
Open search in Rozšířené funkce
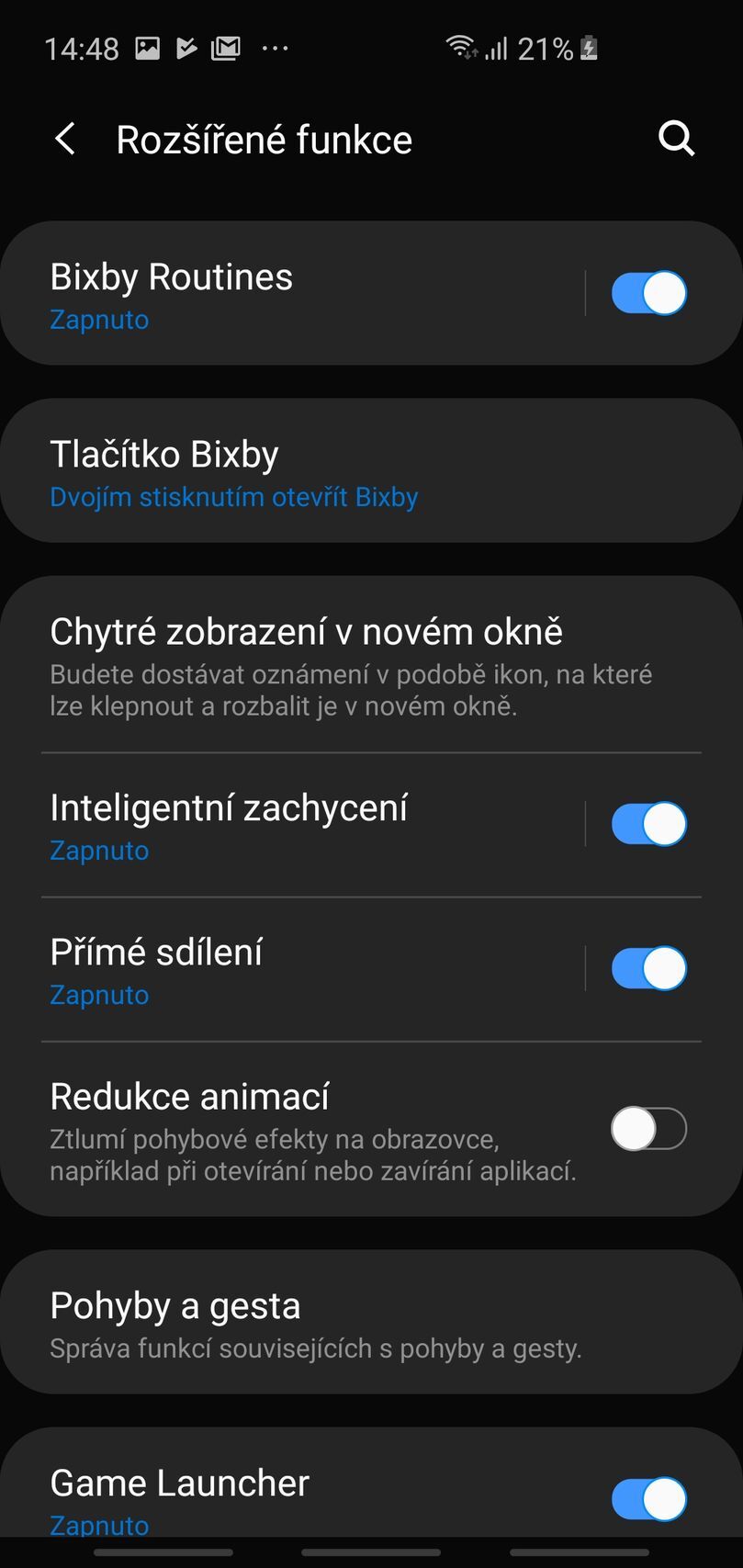676,138
